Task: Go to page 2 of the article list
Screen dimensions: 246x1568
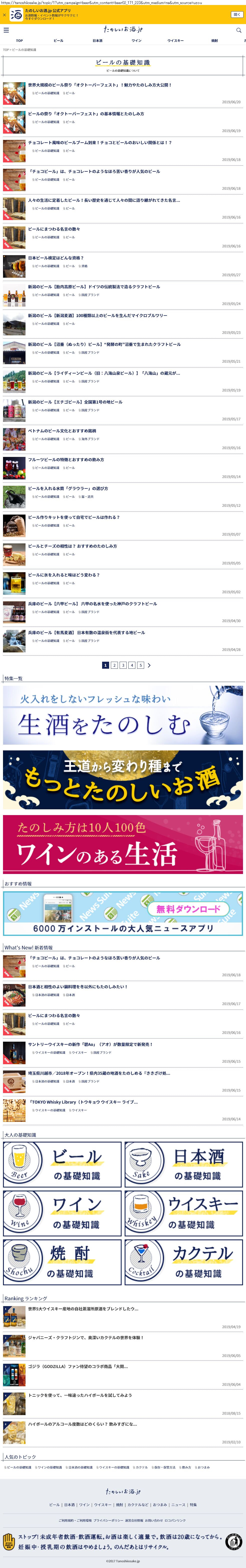Action: click(114, 665)
